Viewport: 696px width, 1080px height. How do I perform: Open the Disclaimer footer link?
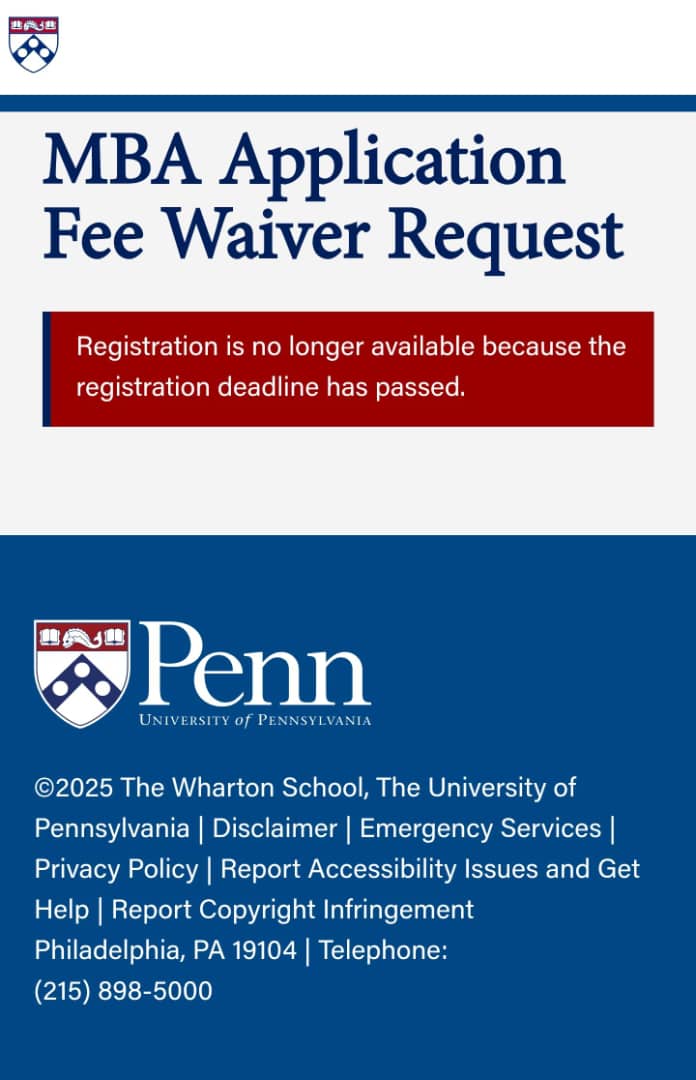click(274, 829)
